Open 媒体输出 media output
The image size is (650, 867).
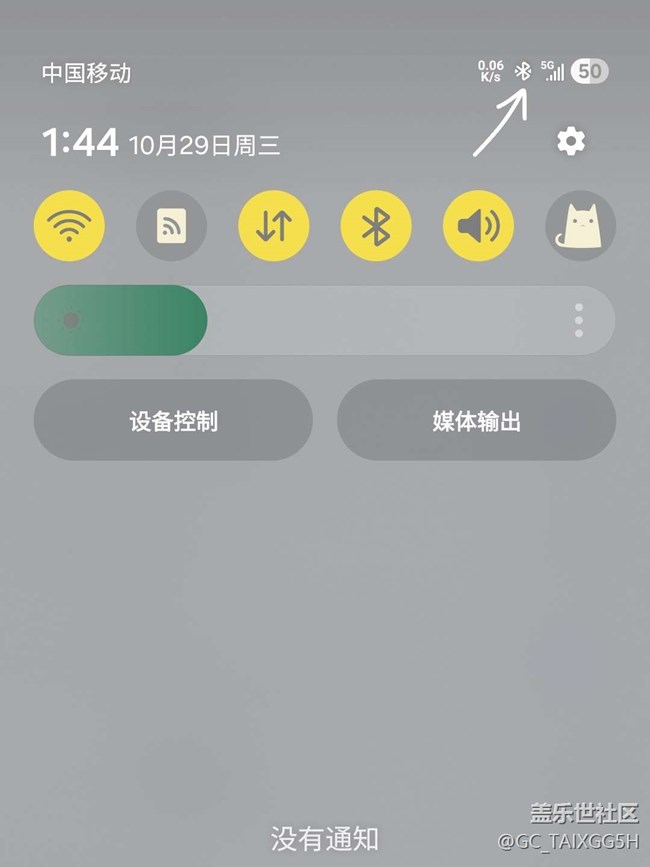pos(476,420)
